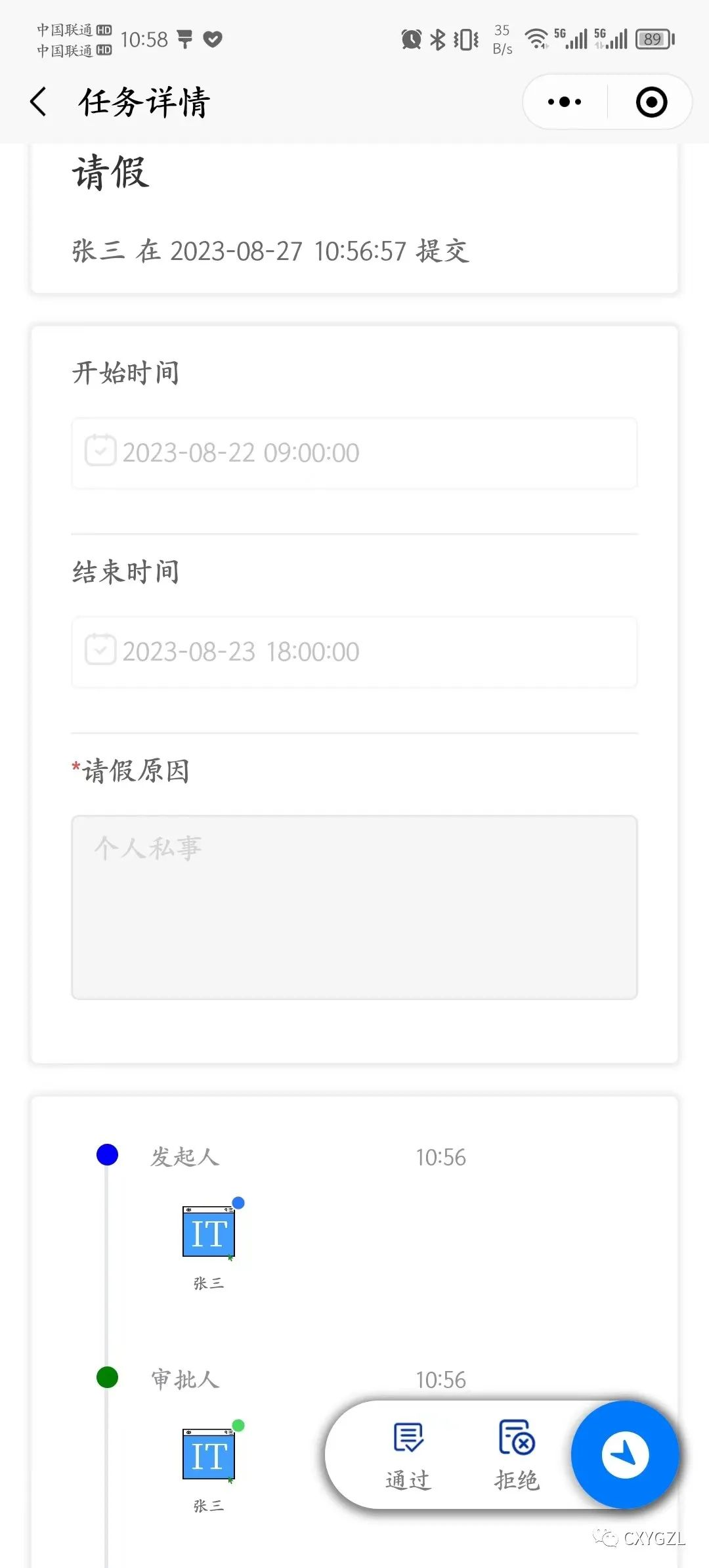
Task: Tap the 开始时间 date field
Action: click(354, 453)
